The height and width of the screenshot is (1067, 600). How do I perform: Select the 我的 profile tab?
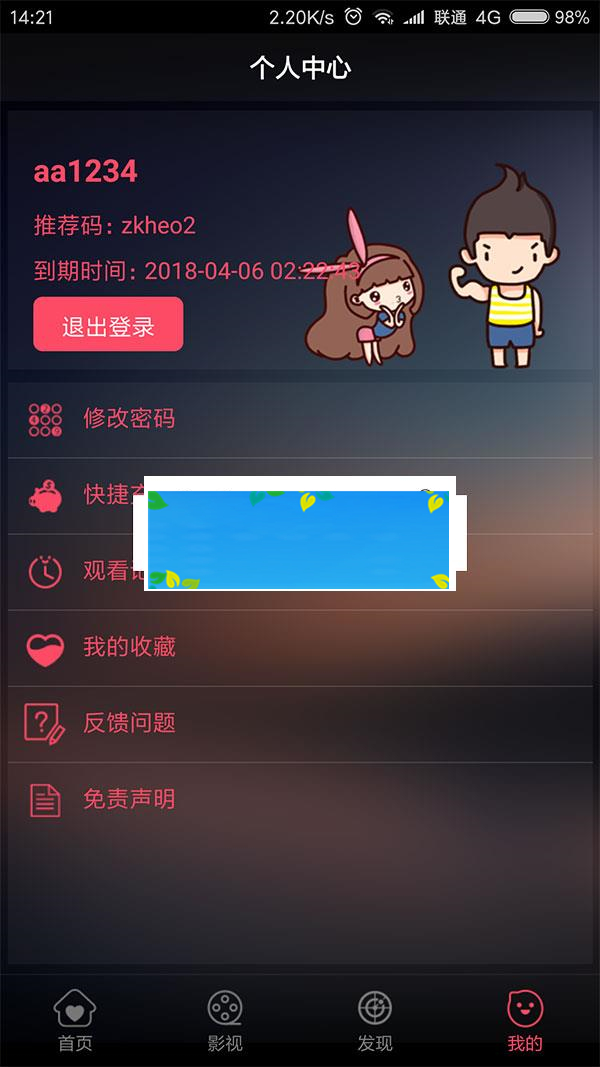point(525,1021)
